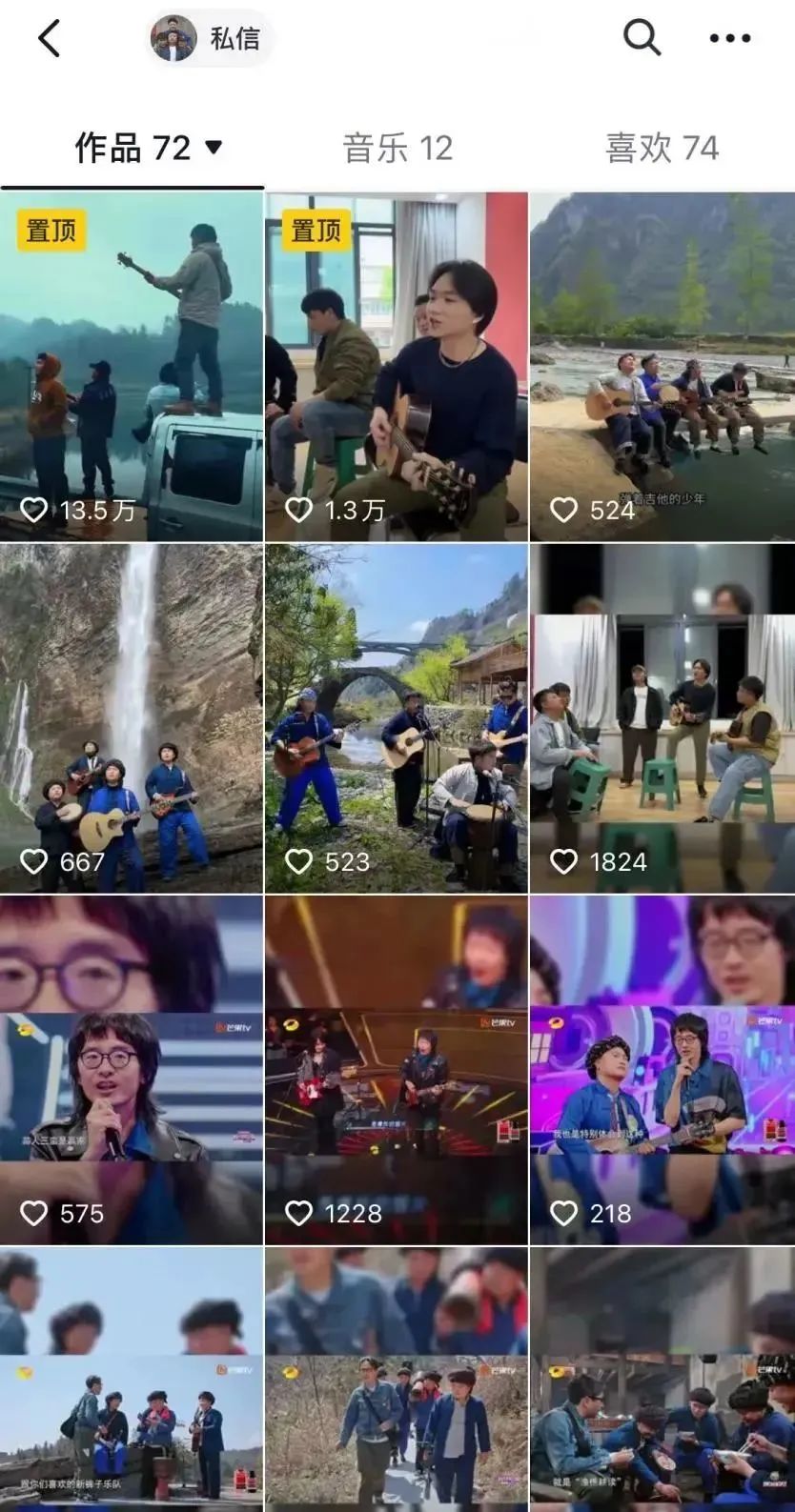The width and height of the screenshot is (795, 1512).
Task: Open the purple stage video with 218 likes
Action: 662,1070
